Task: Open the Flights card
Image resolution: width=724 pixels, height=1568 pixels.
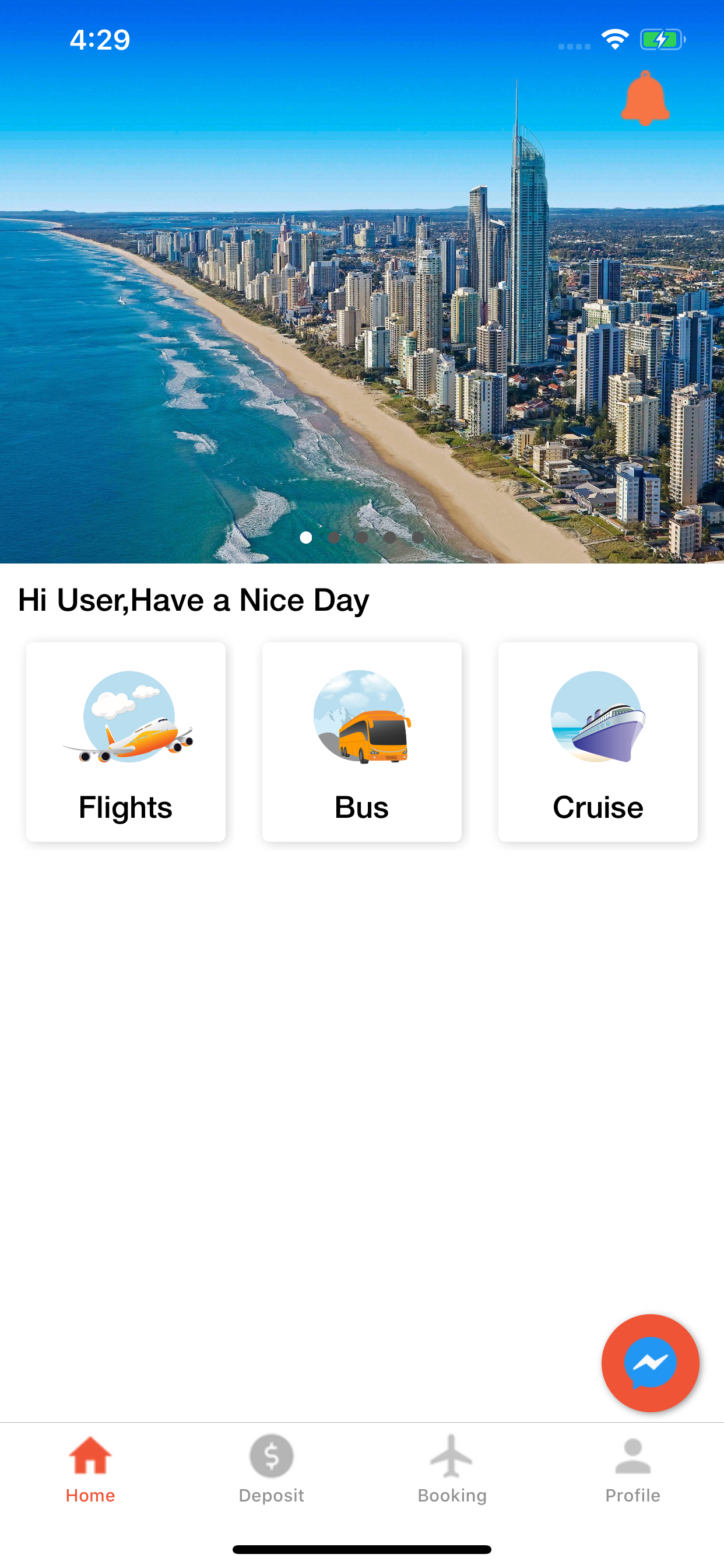Action: [126, 741]
